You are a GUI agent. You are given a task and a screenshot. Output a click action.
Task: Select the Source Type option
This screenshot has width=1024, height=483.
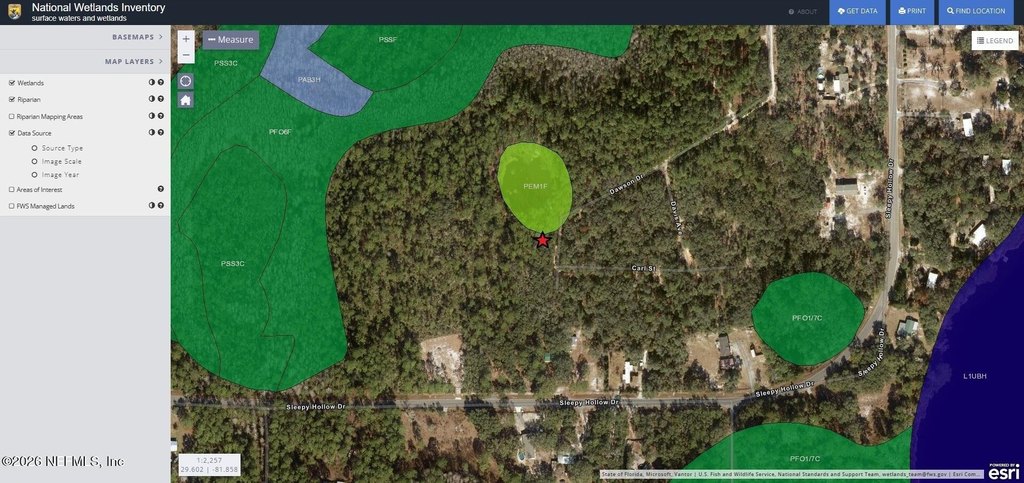click(35, 148)
